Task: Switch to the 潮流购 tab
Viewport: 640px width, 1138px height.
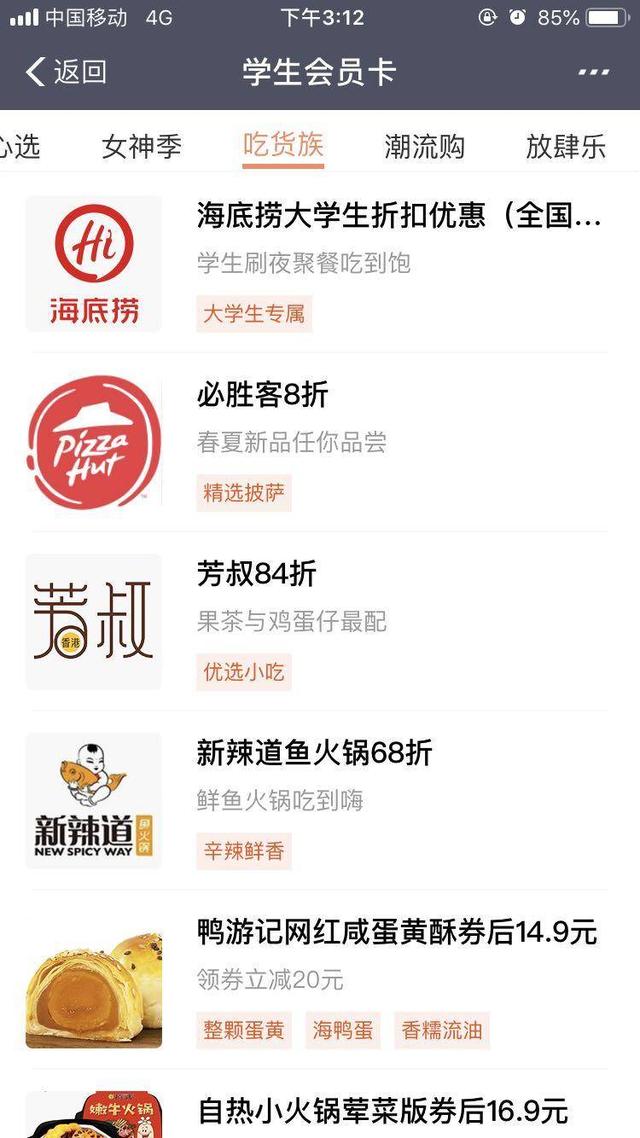Action: [x=425, y=147]
